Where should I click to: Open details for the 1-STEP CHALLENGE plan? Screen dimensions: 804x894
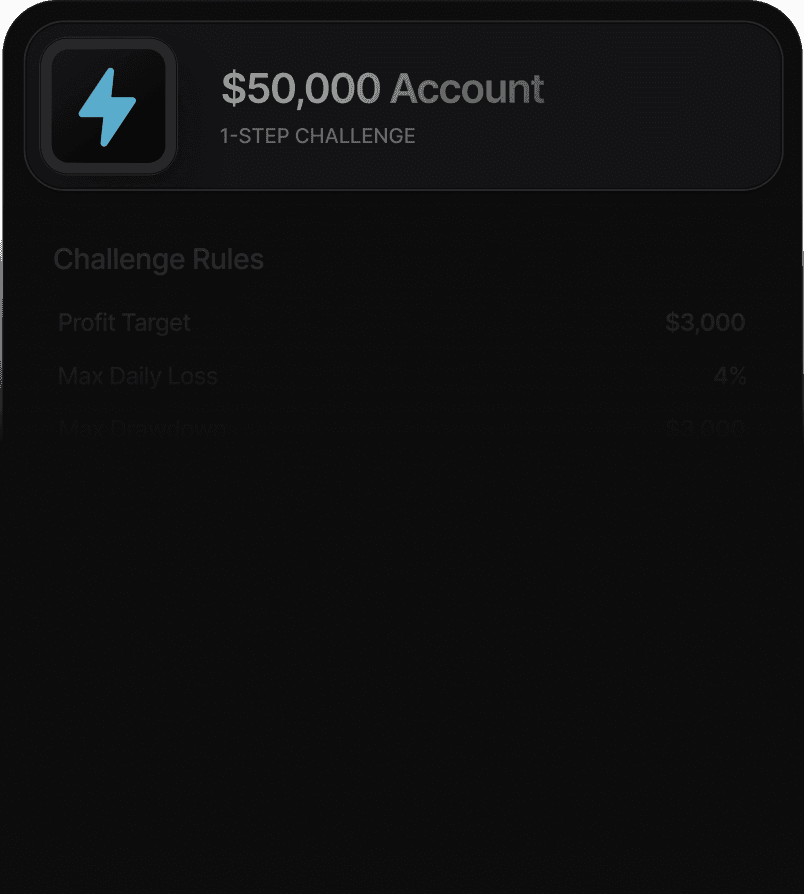coord(318,136)
